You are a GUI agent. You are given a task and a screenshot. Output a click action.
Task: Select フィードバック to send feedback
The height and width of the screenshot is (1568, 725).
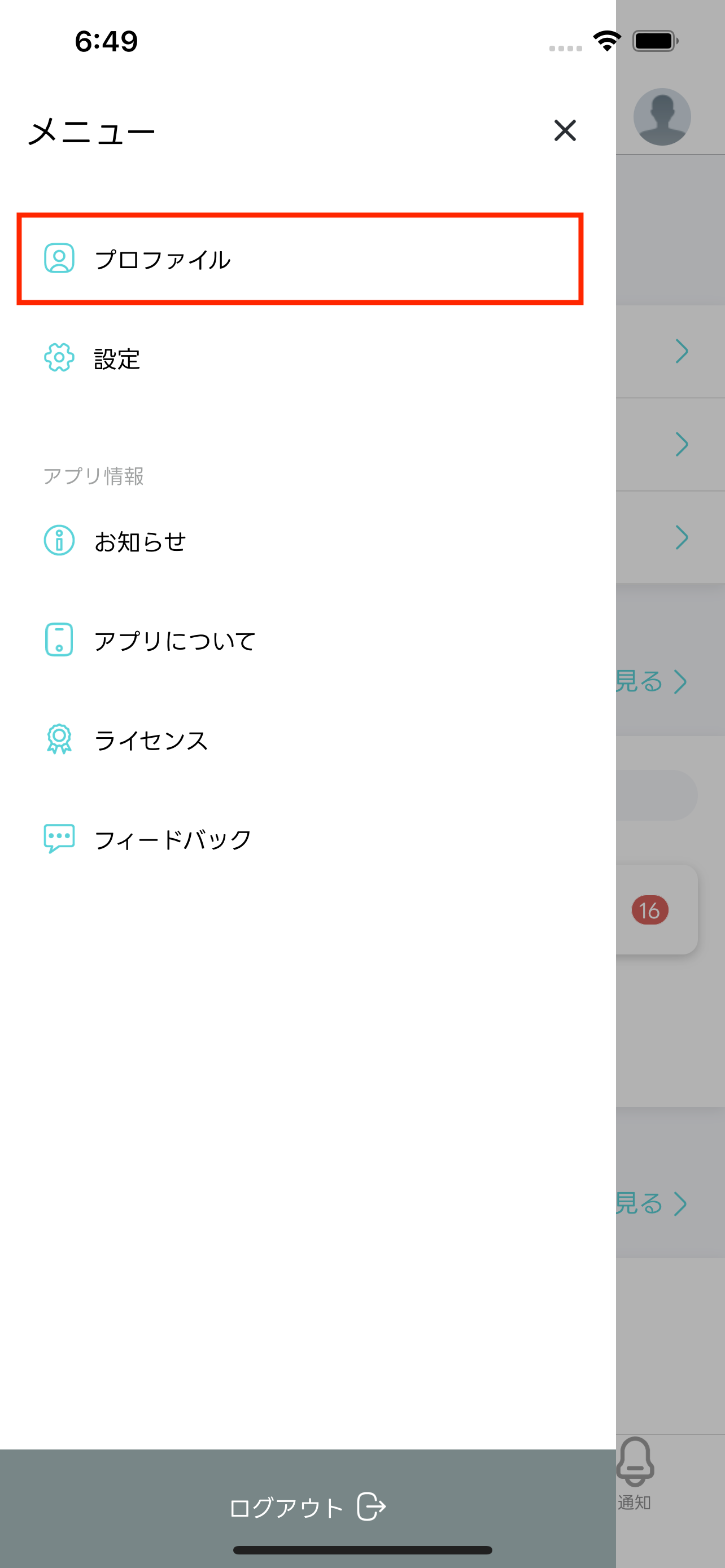click(x=173, y=839)
